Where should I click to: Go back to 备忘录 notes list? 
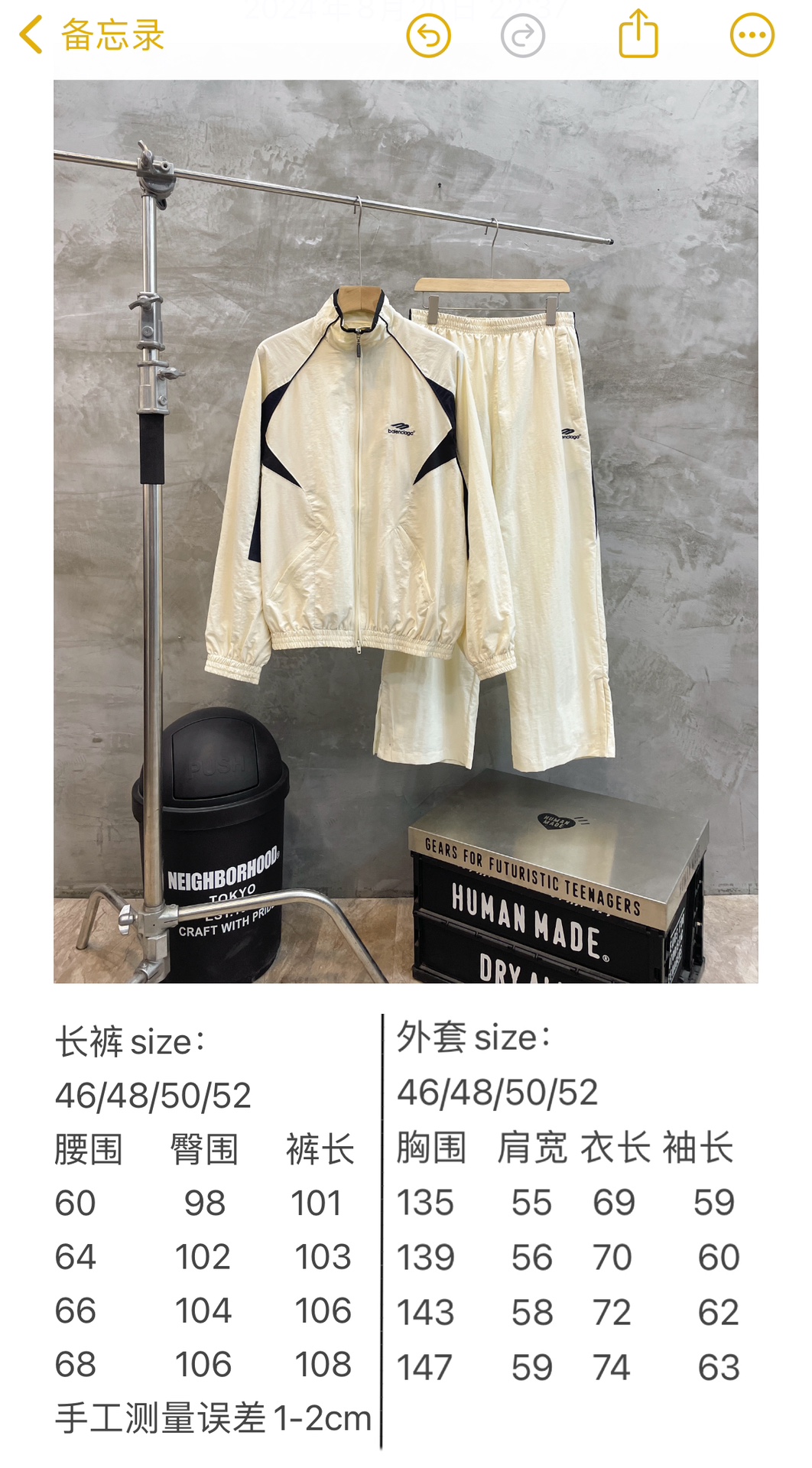click(92, 35)
